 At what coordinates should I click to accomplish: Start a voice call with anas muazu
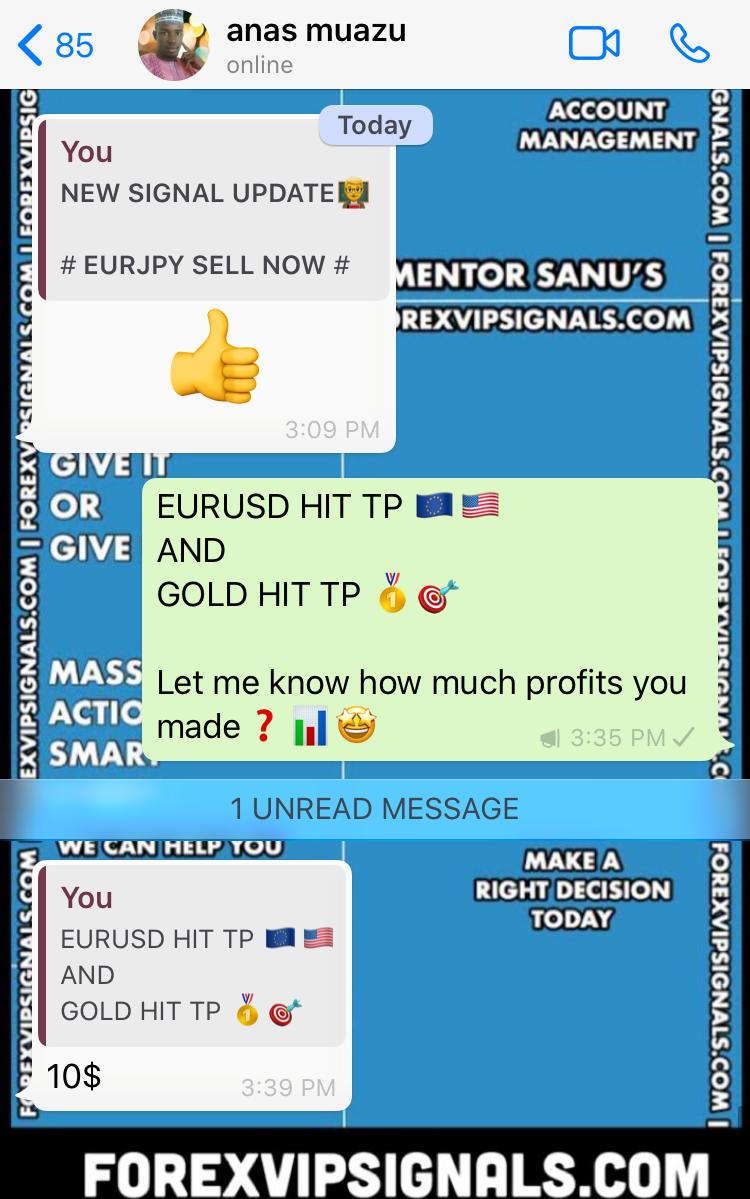[x=689, y=44]
